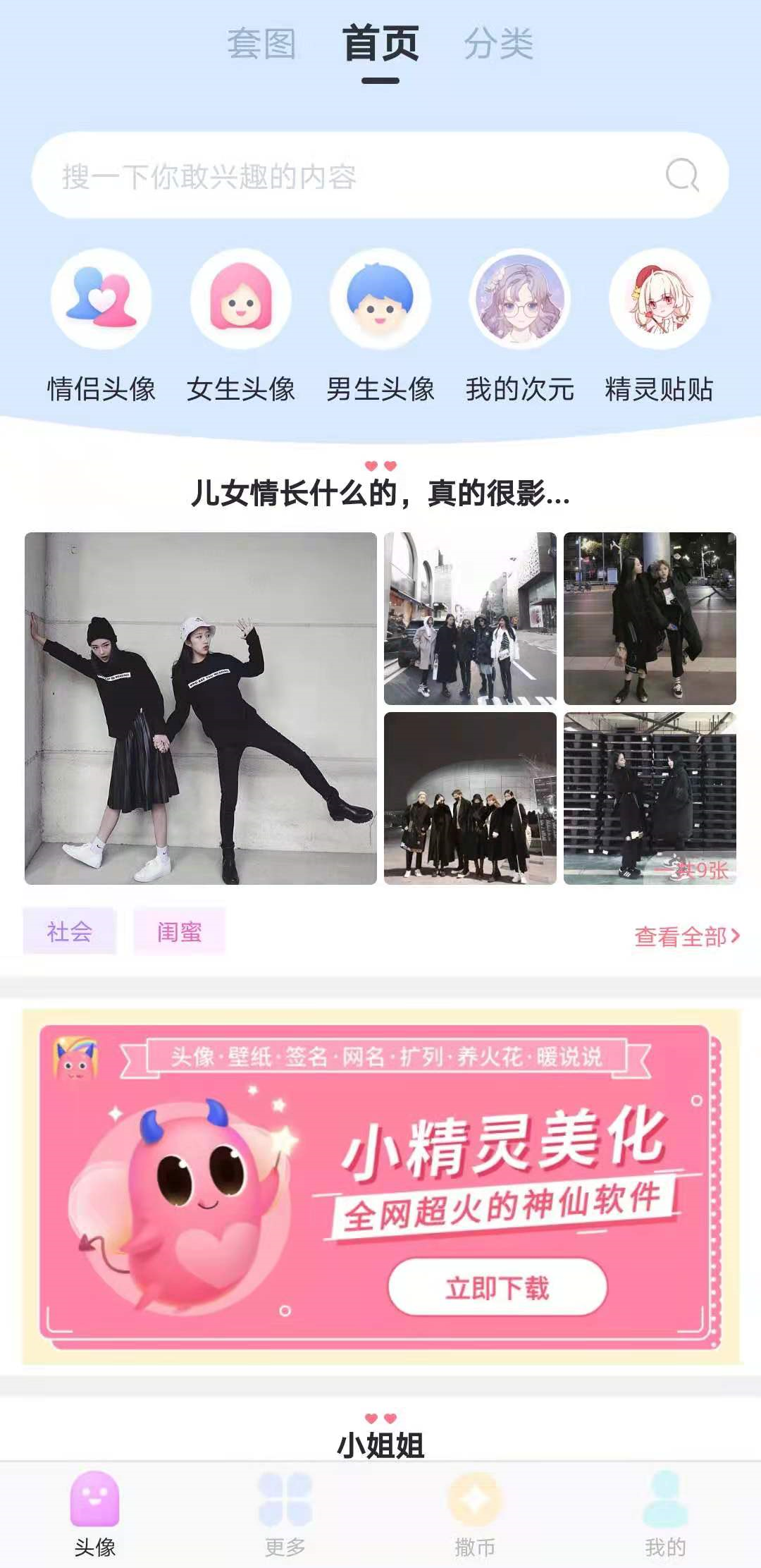Go to the 更多 bottom tab

click(285, 1513)
